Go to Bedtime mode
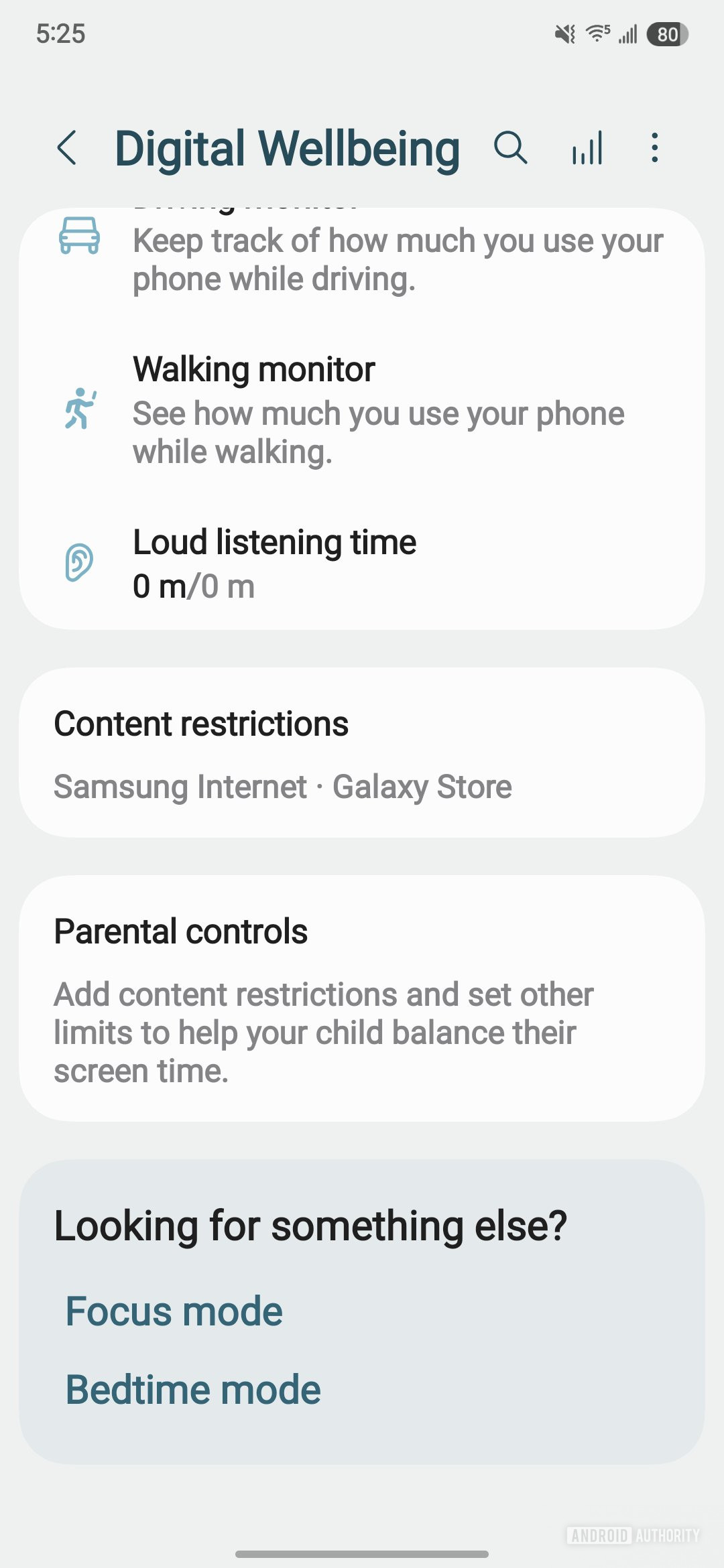This screenshot has width=724, height=1568. [x=193, y=1389]
